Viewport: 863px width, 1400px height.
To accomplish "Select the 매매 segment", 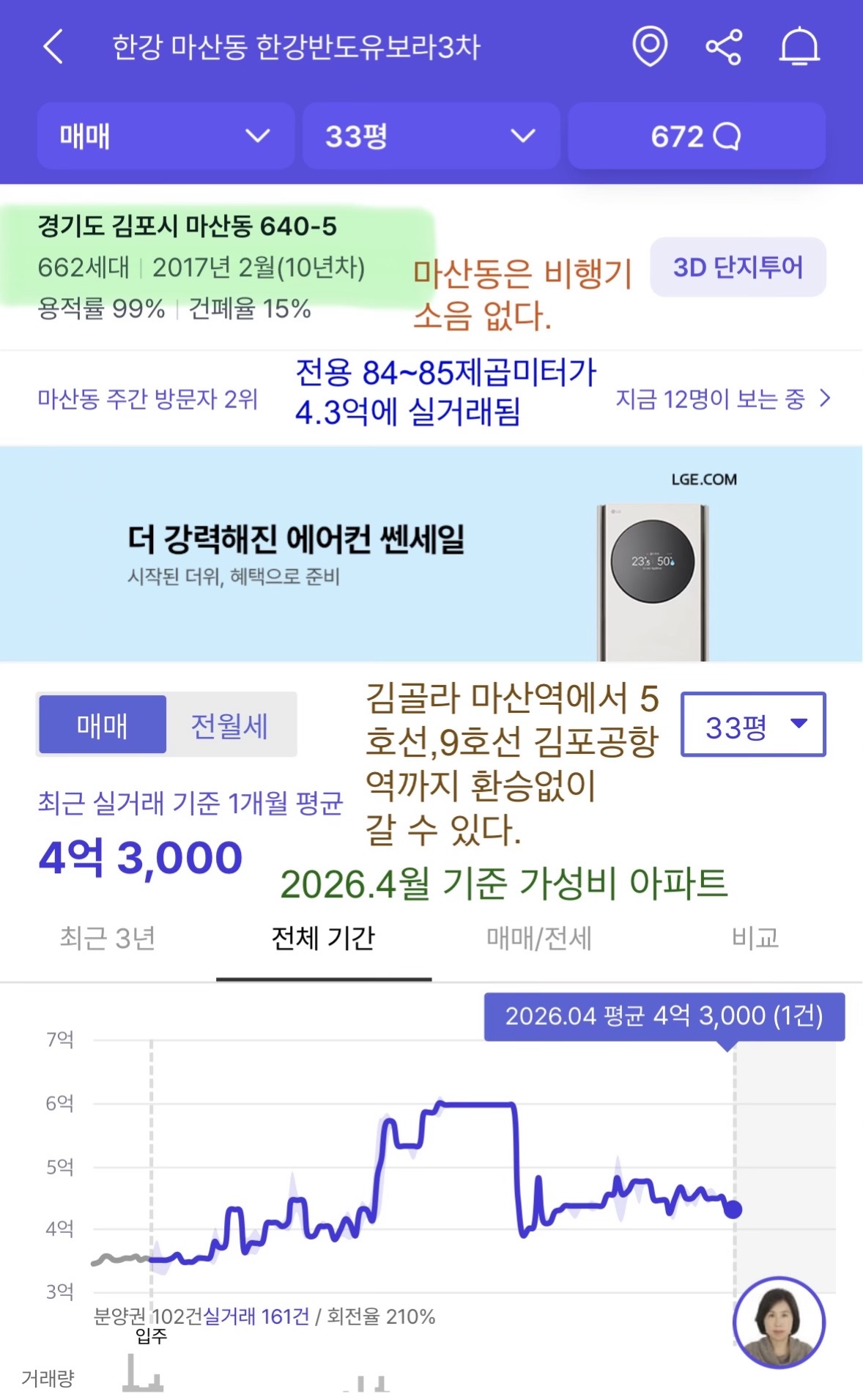I will [103, 725].
